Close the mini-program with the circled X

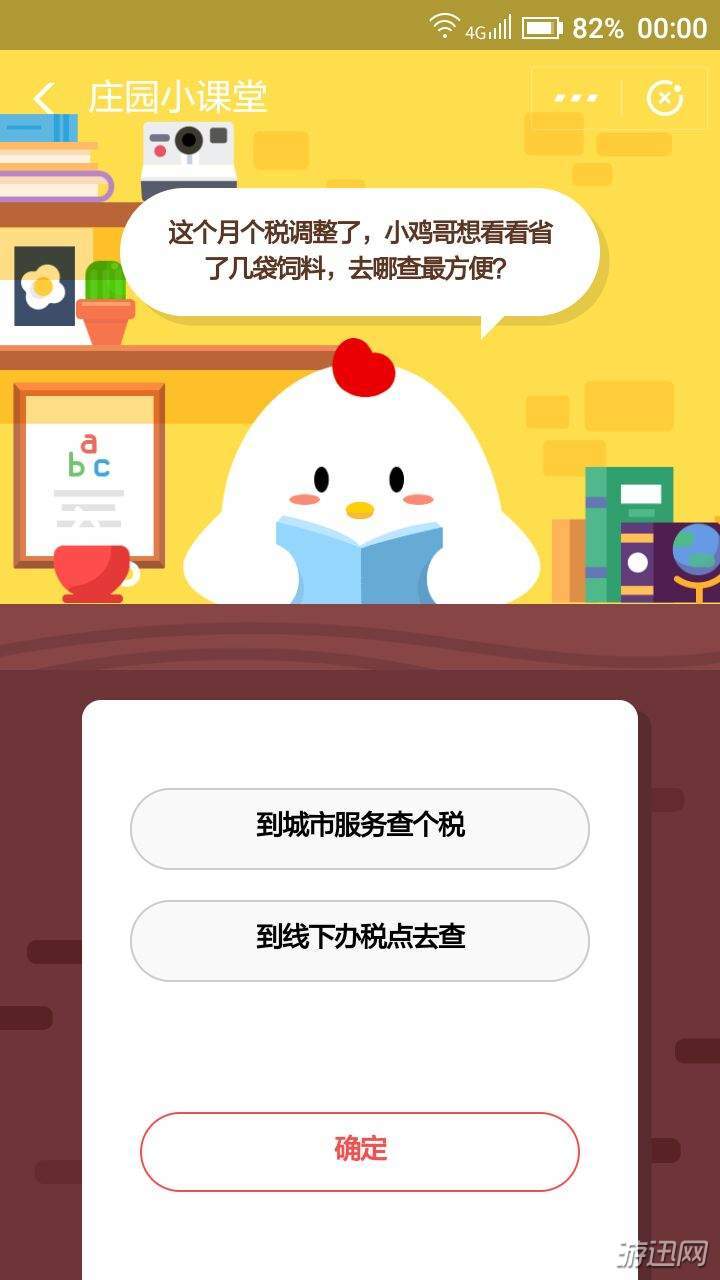[x=663, y=96]
